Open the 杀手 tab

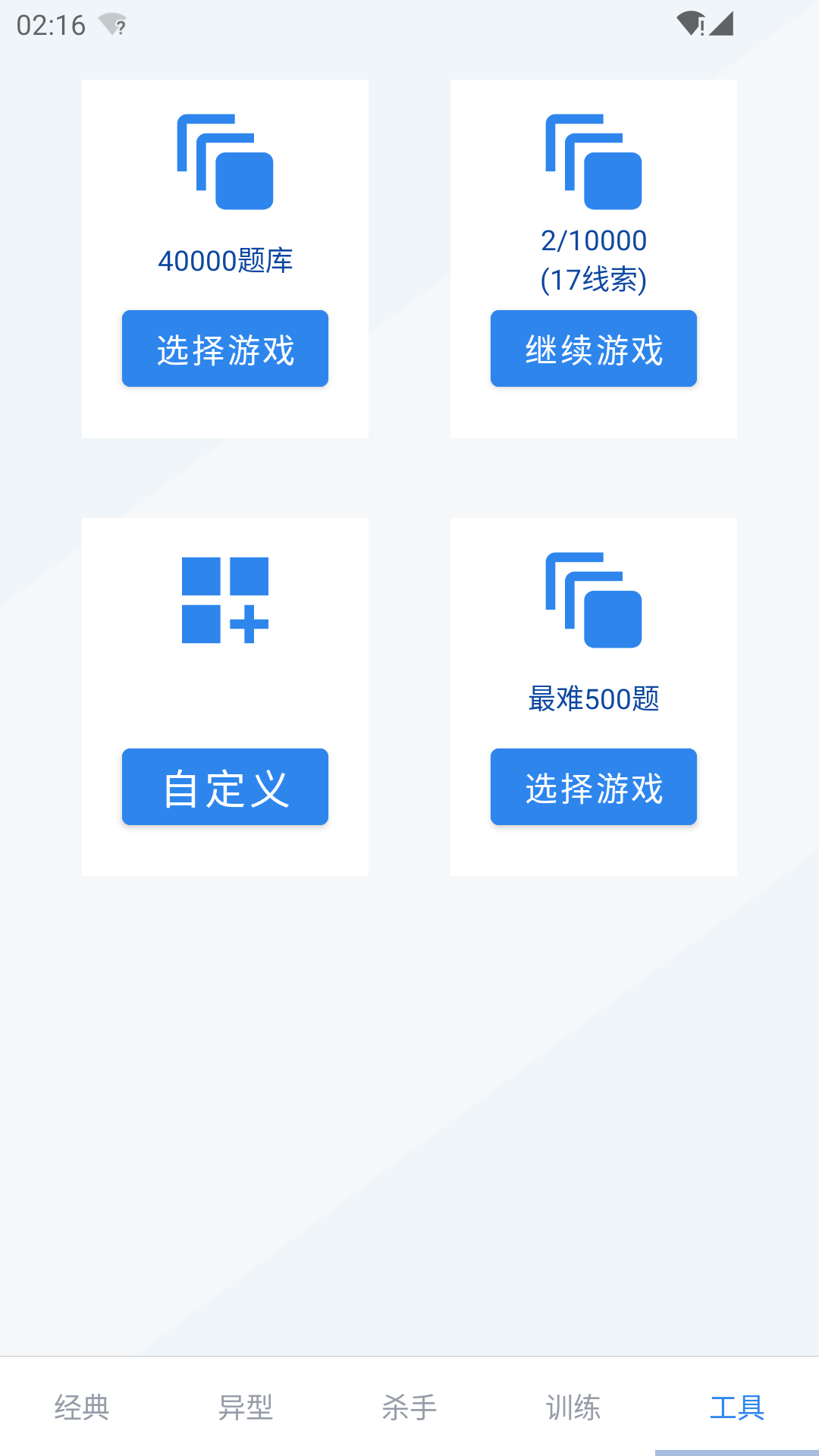tap(409, 1407)
